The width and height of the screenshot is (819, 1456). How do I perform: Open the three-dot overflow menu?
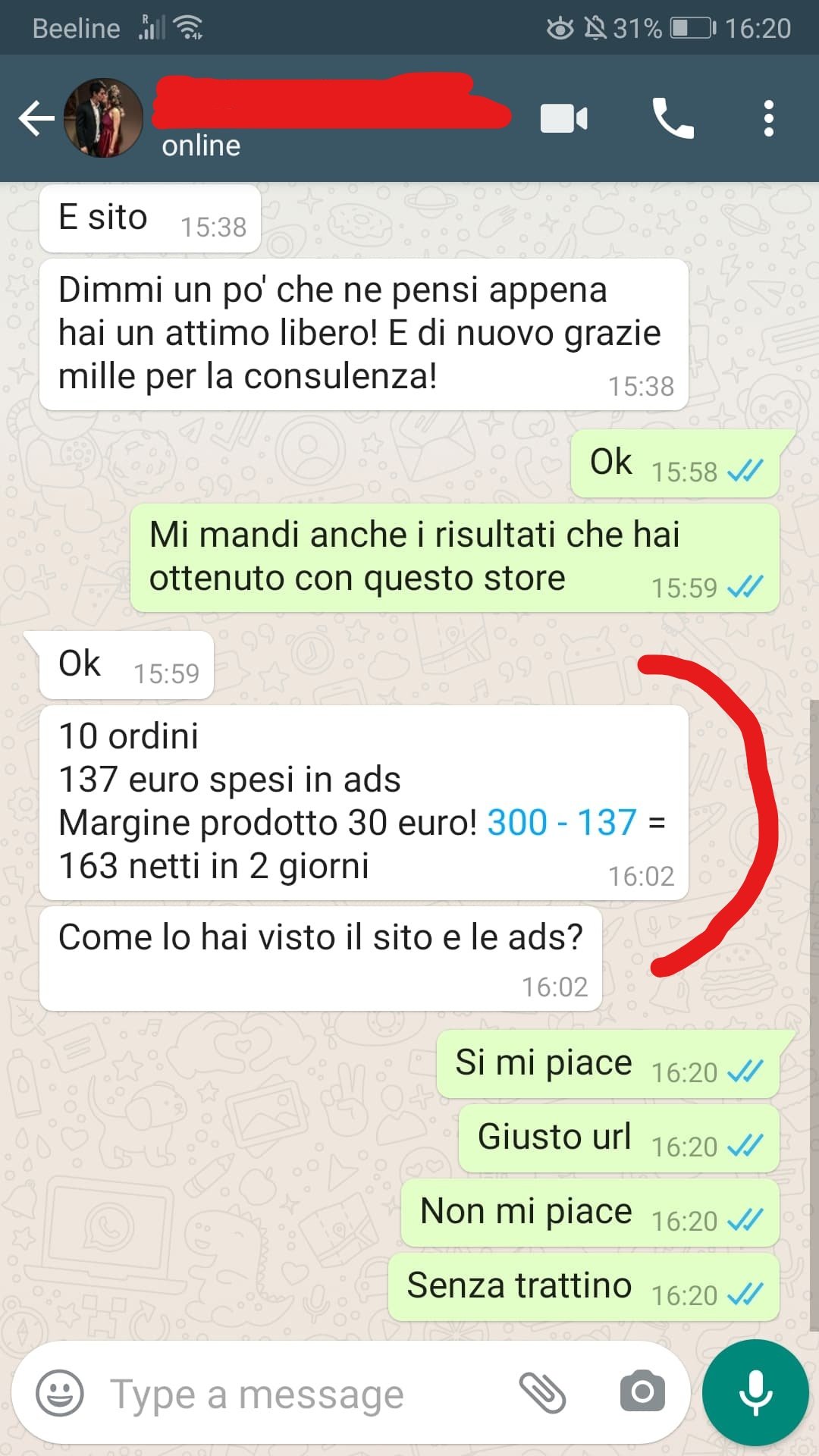click(x=768, y=119)
